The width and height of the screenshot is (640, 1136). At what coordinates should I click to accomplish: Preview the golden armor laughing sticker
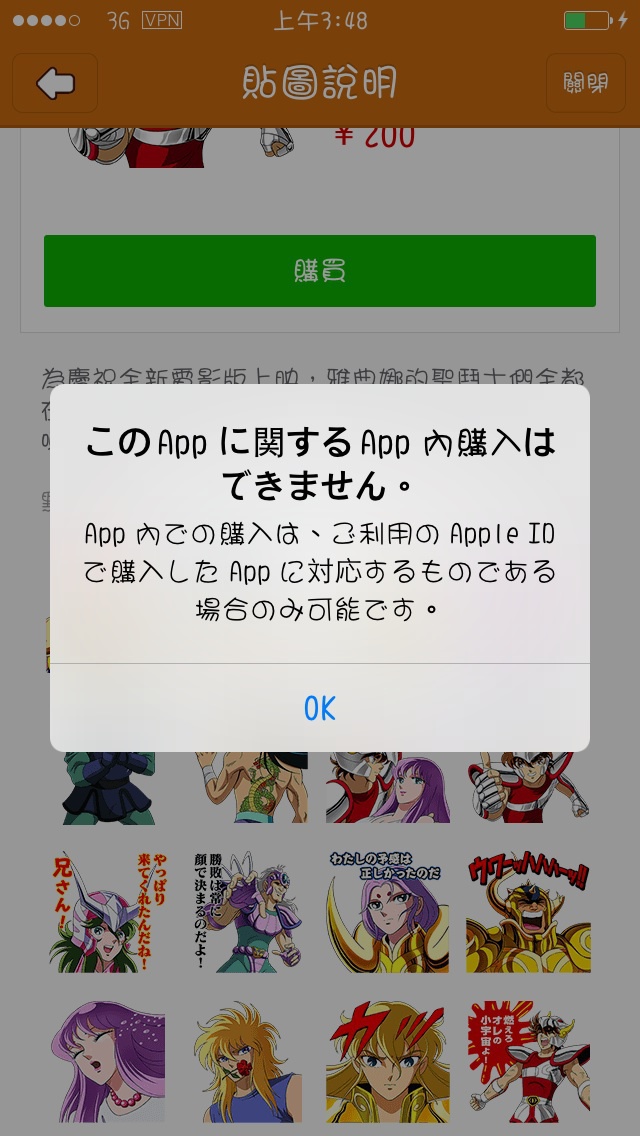pos(528,912)
